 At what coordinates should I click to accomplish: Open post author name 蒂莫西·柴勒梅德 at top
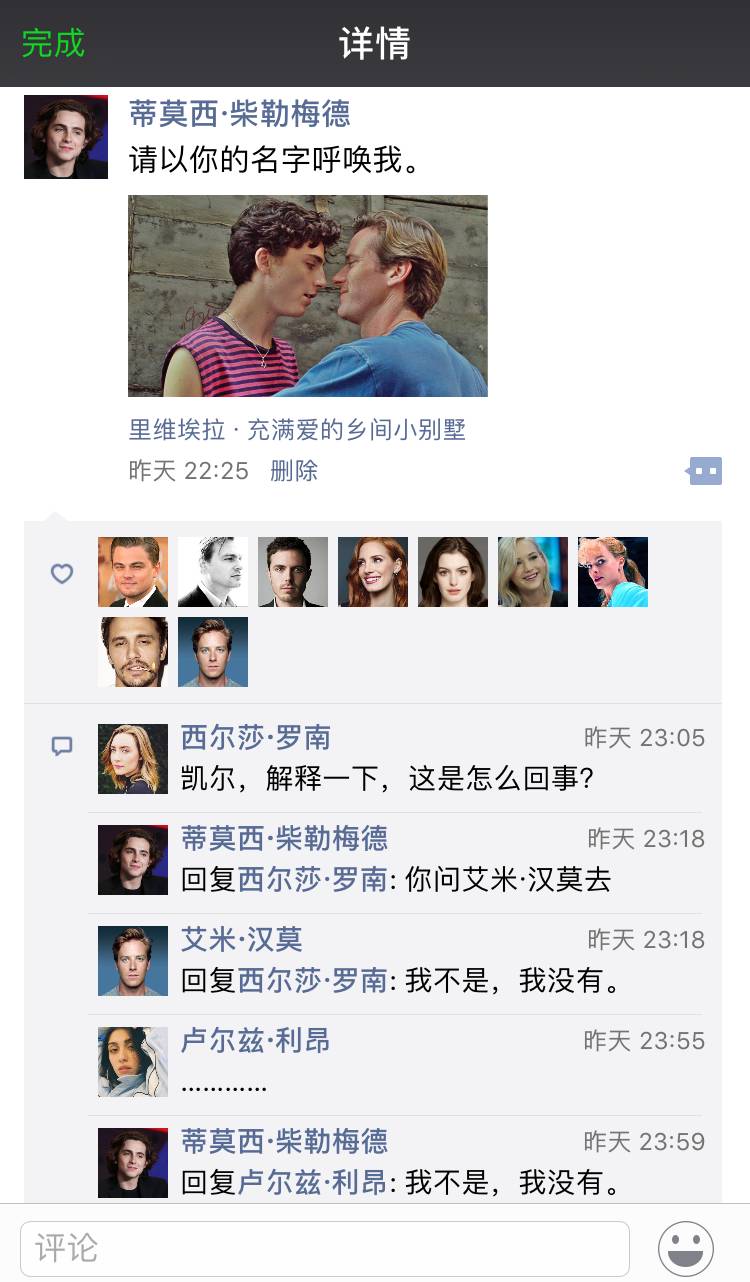click(x=240, y=114)
